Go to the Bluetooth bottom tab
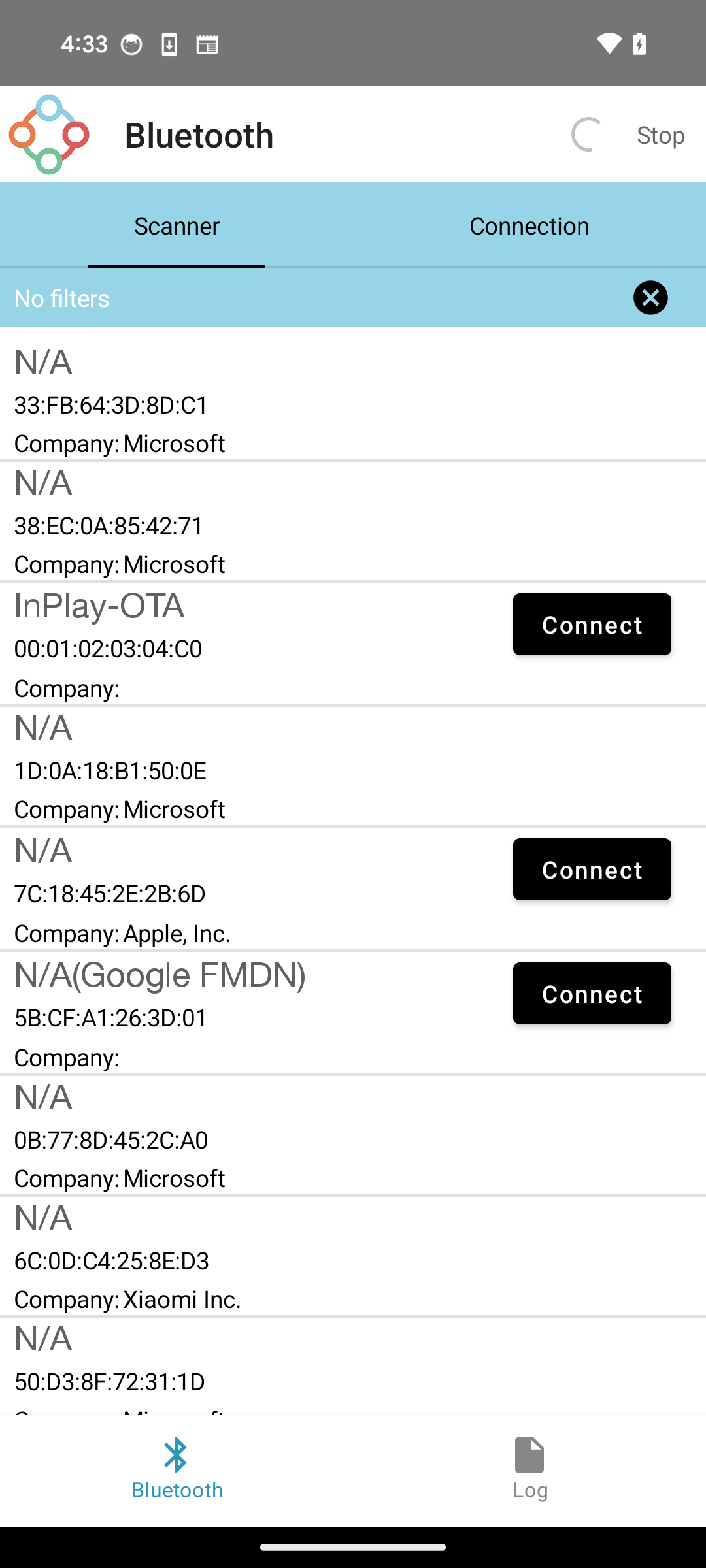This screenshot has width=706, height=1568. (x=176, y=1470)
